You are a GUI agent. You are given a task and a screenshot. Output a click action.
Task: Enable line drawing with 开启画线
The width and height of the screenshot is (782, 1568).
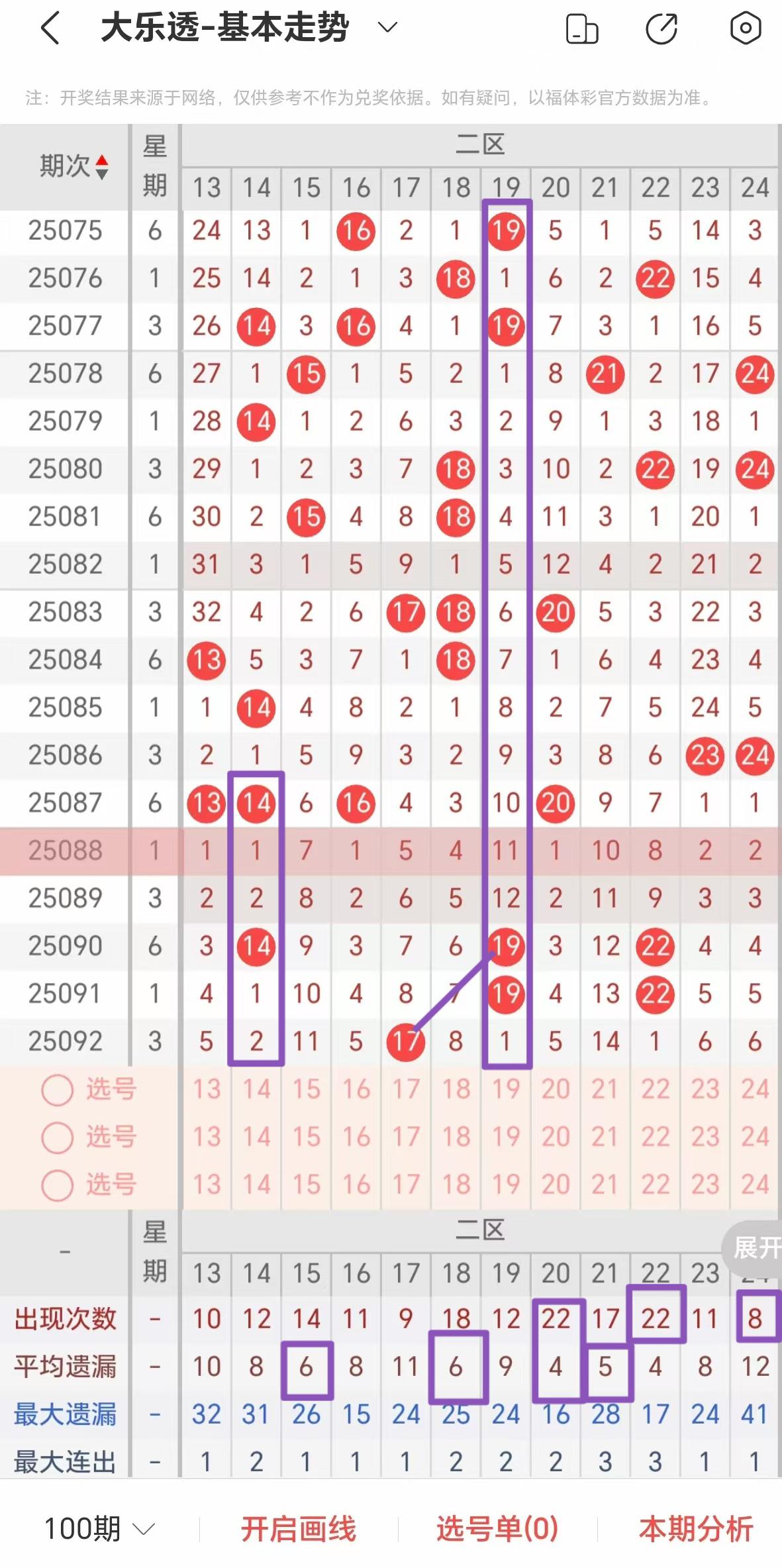(x=298, y=1529)
